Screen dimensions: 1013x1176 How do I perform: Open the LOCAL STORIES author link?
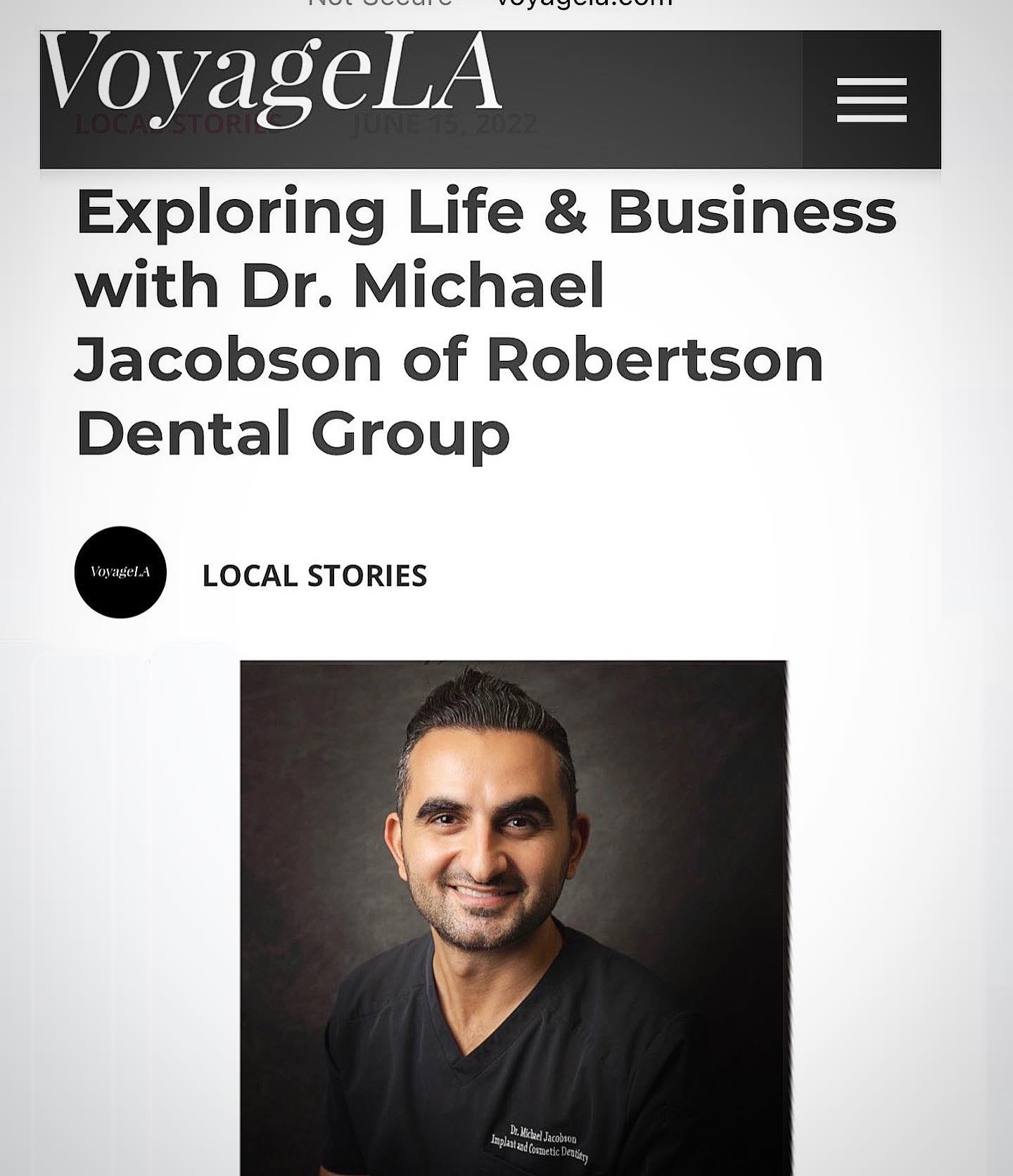click(x=314, y=575)
